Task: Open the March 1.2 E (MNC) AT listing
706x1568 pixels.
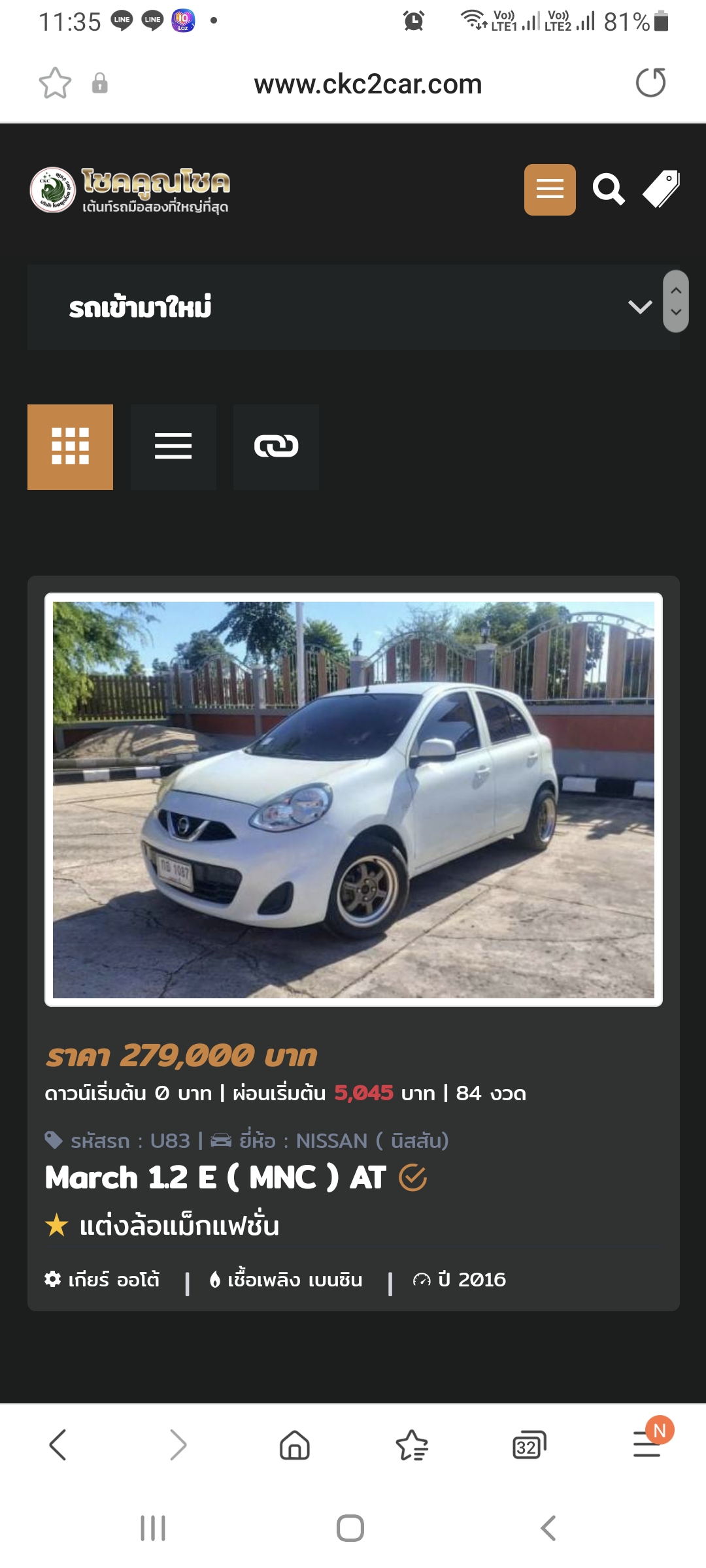Action: click(216, 1178)
